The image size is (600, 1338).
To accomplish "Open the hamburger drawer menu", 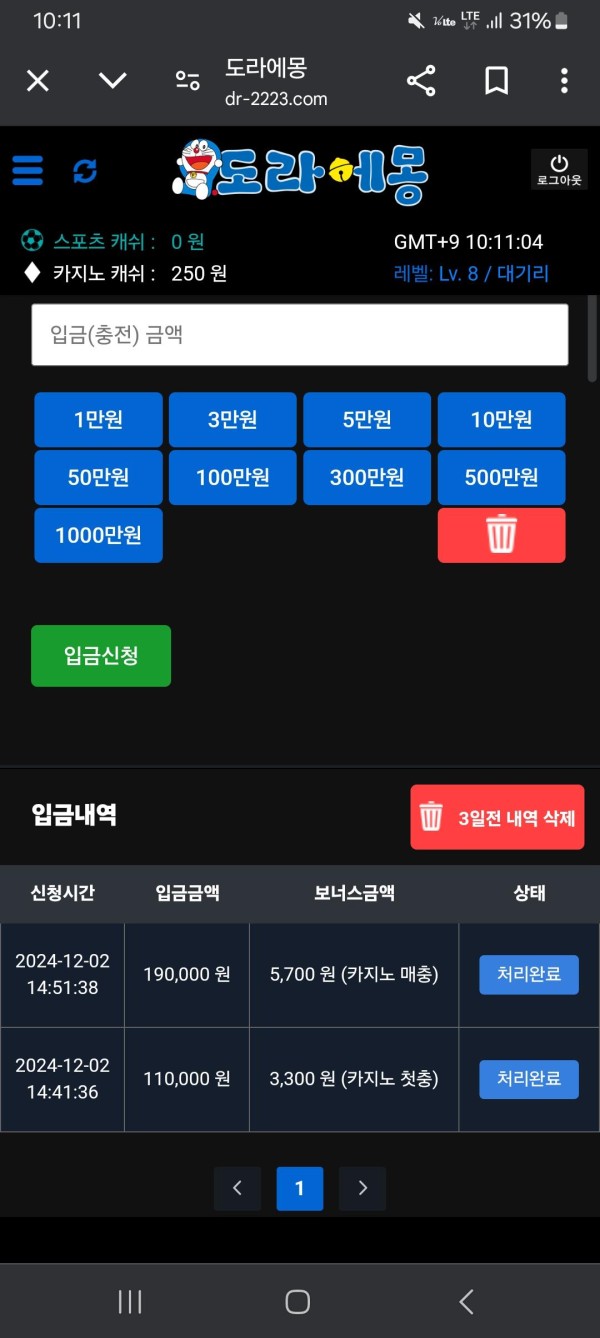I will tap(28, 170).
